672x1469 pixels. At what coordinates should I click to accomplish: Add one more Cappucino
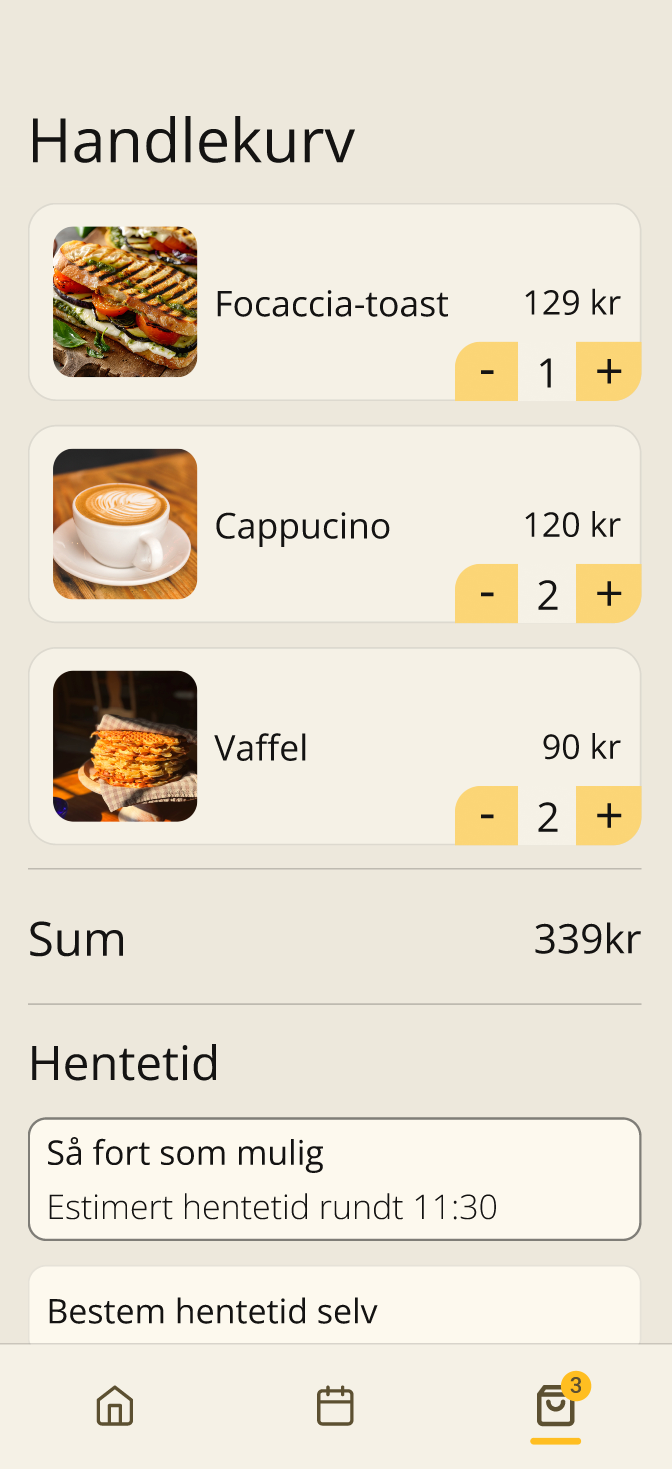pos(608,594)
